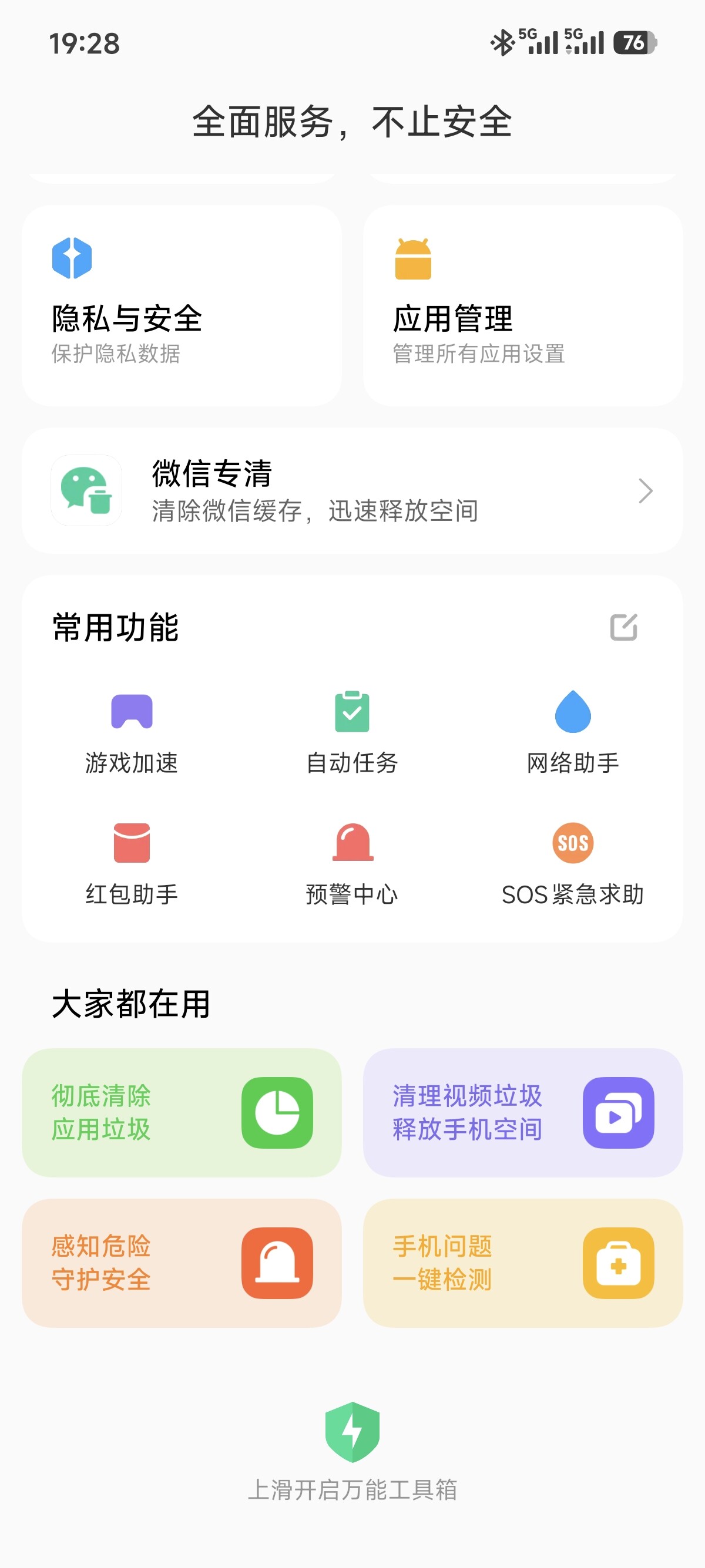Open 微信专清 to clear WeChat cache
The width and height of the screenshot is (705, 1568).
point(352,490)
